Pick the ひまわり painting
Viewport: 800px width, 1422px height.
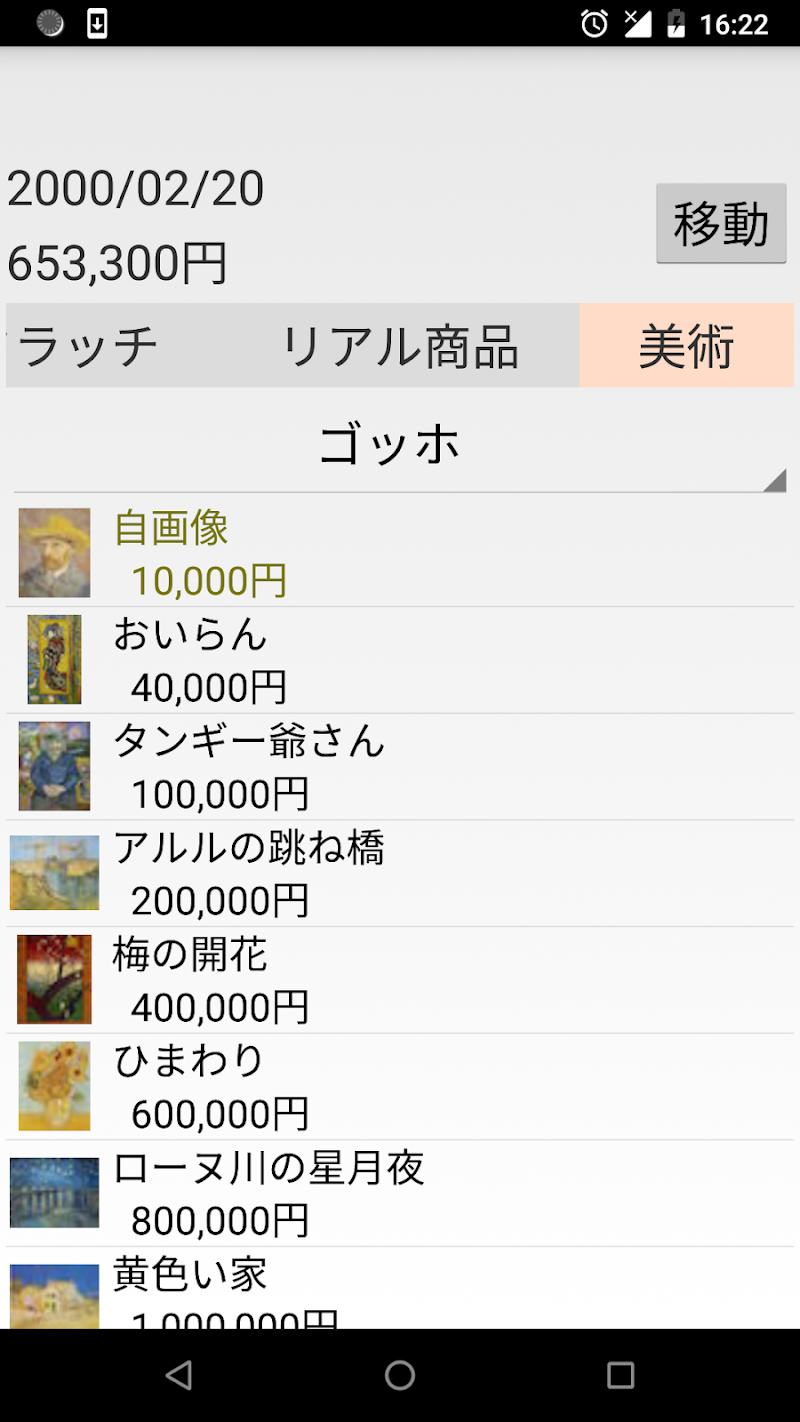coord(400,1087)
